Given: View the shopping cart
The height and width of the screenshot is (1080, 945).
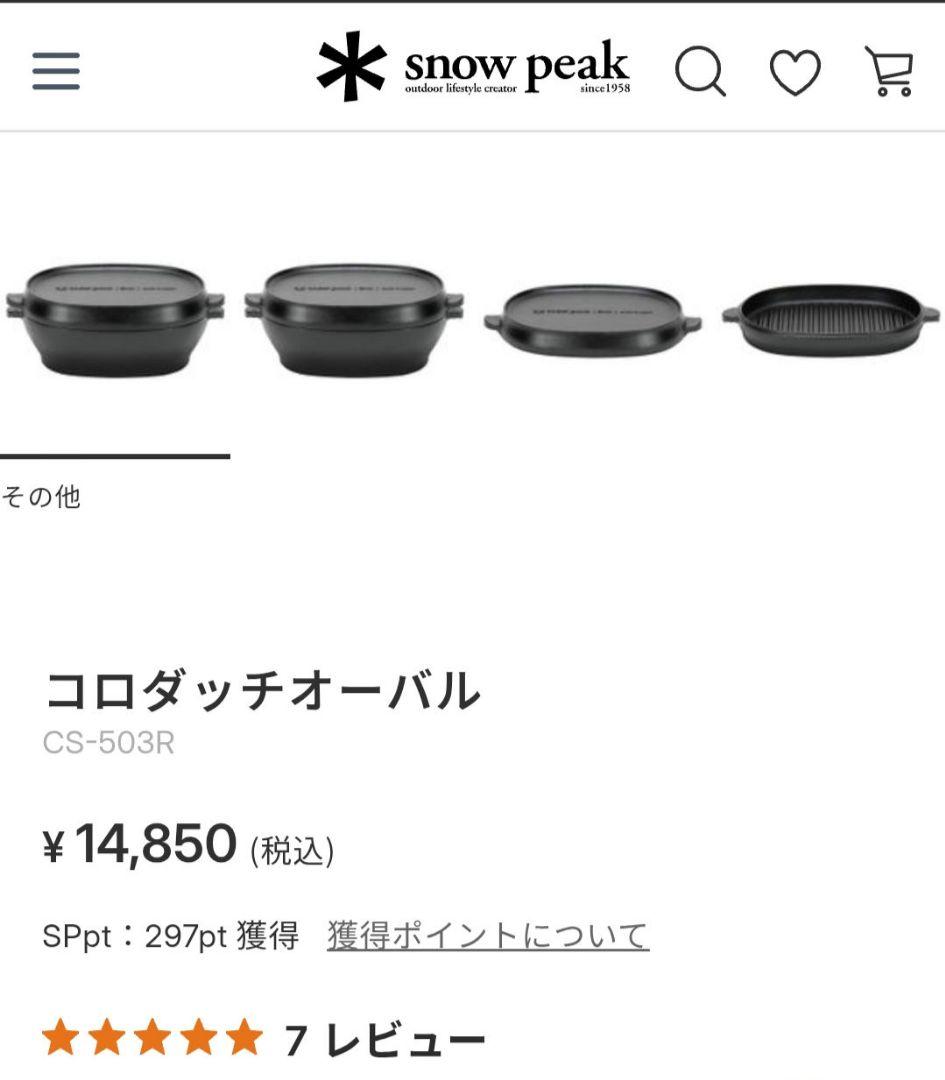Looking at the screenshot, I should pos(888,72).
